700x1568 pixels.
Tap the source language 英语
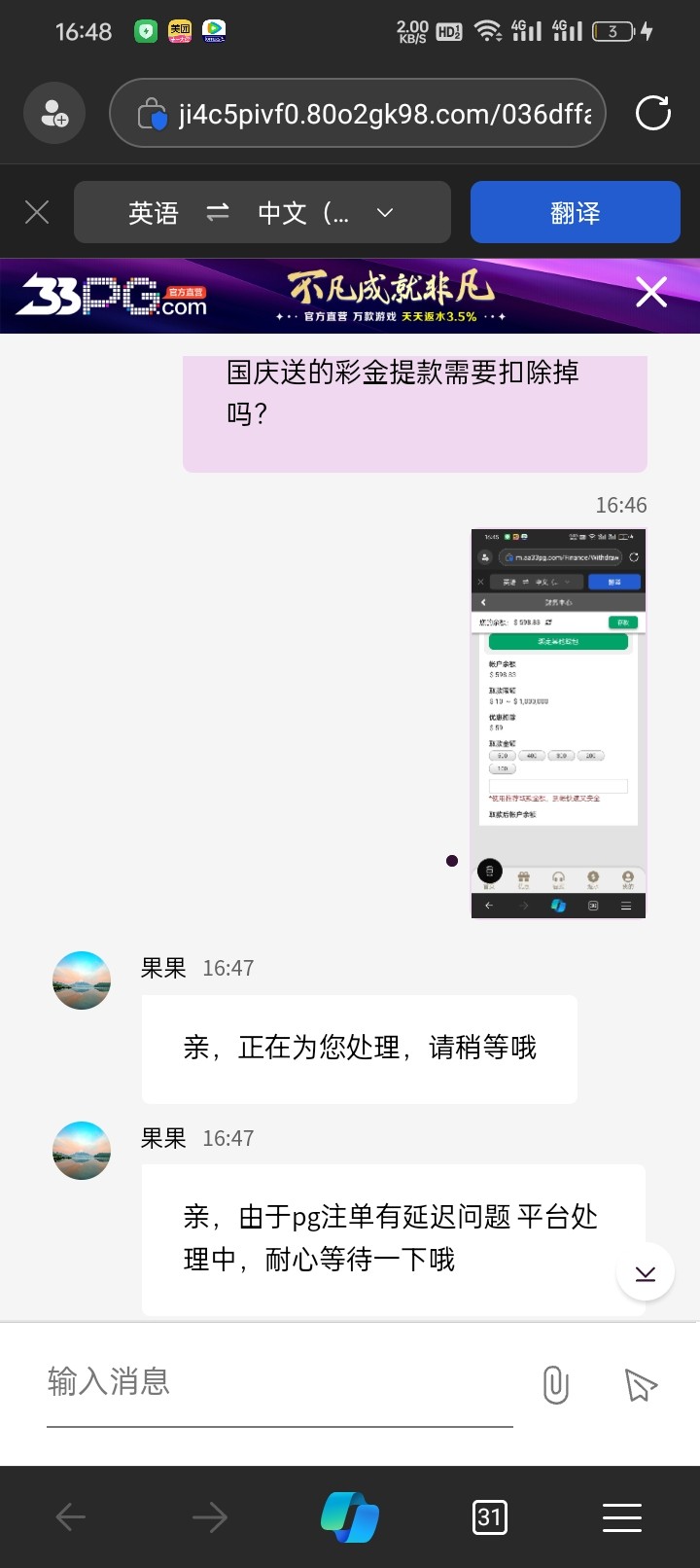click(154, 213)
